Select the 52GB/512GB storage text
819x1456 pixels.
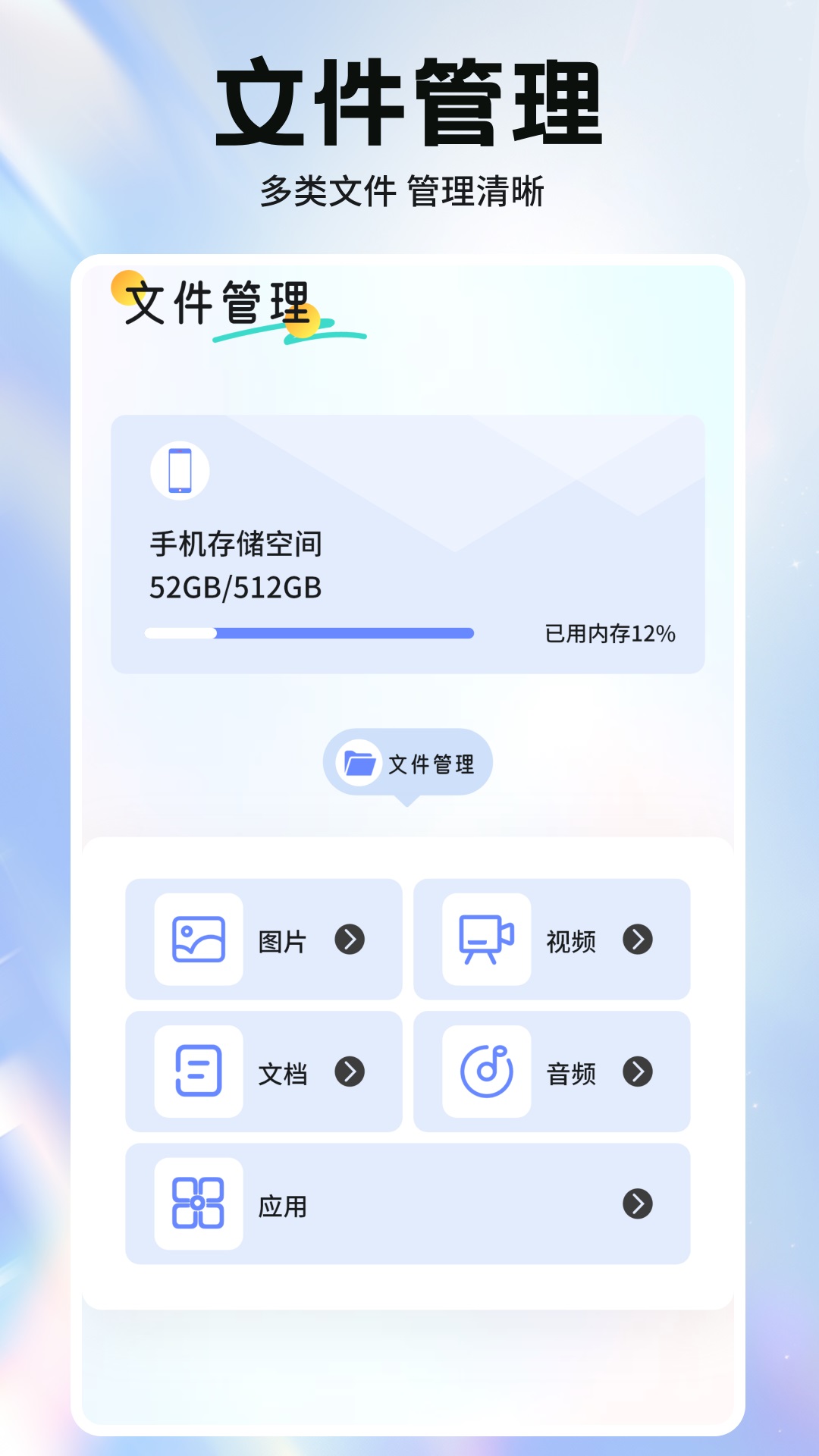pyautogui.click(x=235, y=585)
